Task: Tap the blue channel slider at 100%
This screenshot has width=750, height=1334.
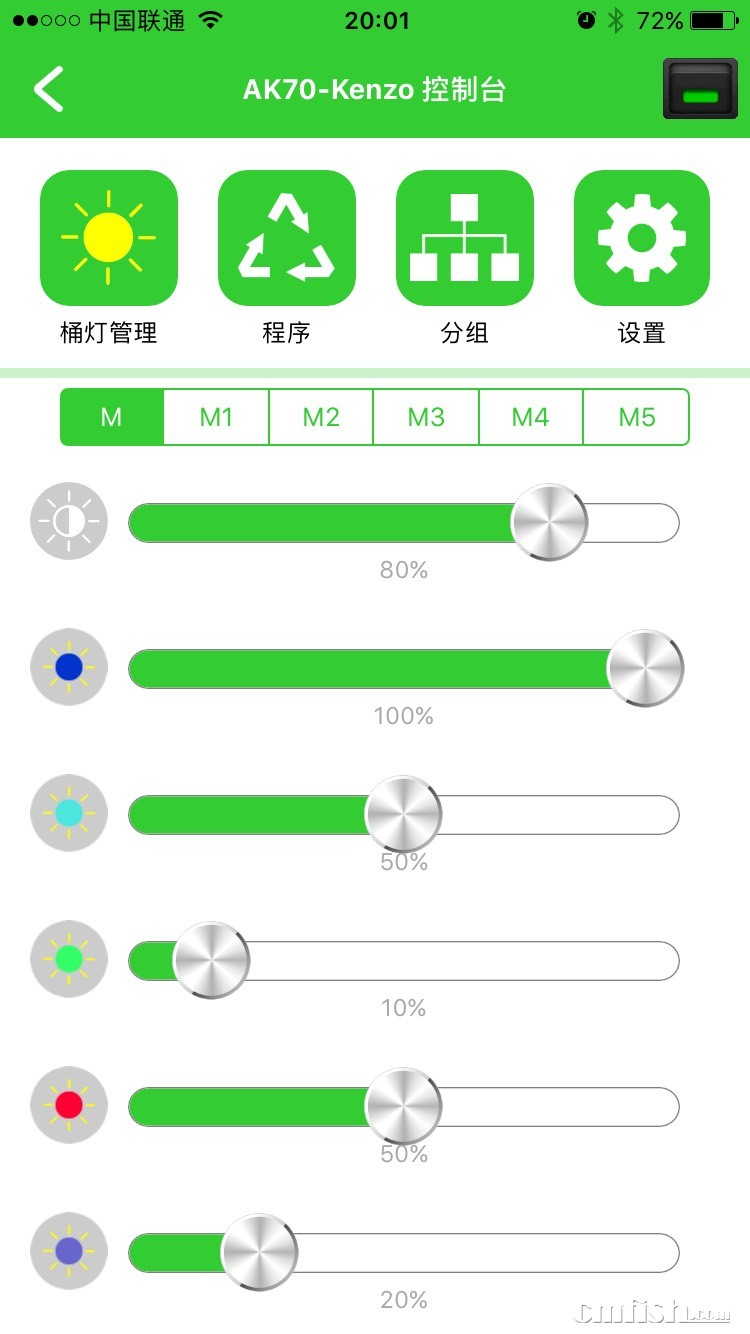Action: pyautogui.click(x=645, y=668)
